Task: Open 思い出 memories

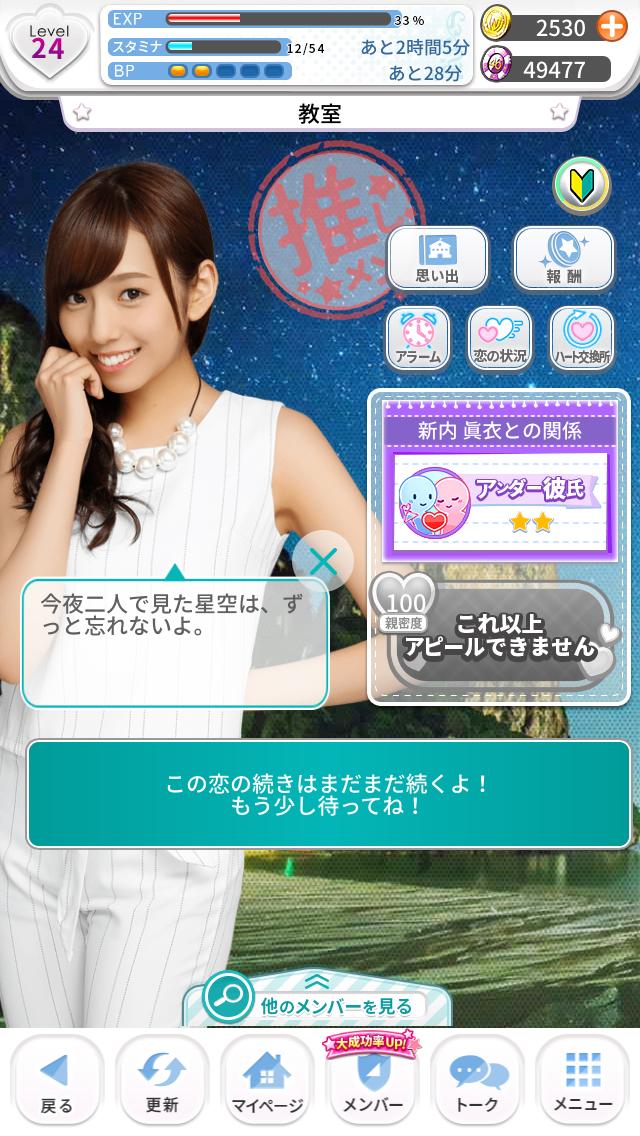Action: pyautogui.click(x=437, y=258)
